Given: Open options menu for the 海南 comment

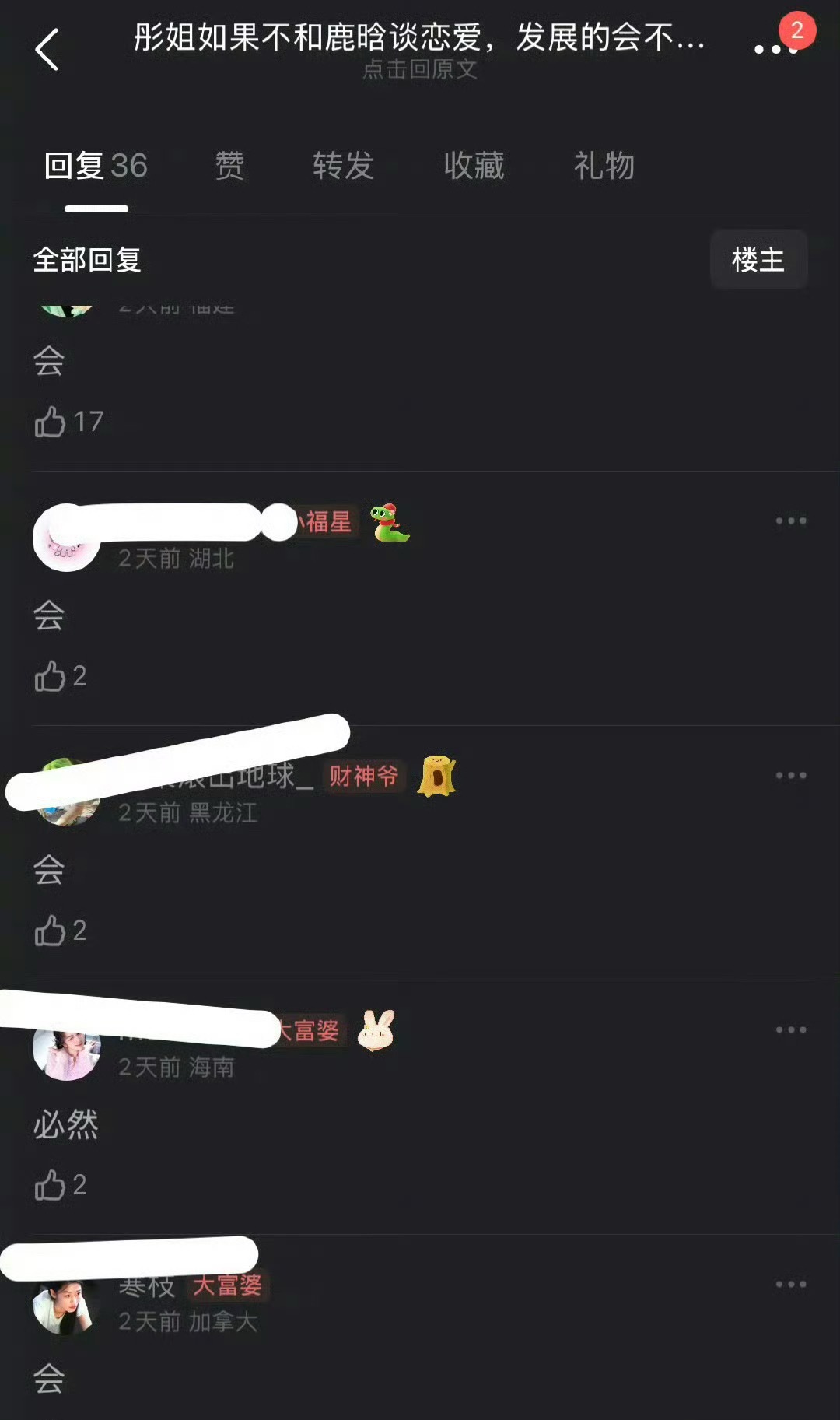Looking at the screenshot, I should 790,1027.
